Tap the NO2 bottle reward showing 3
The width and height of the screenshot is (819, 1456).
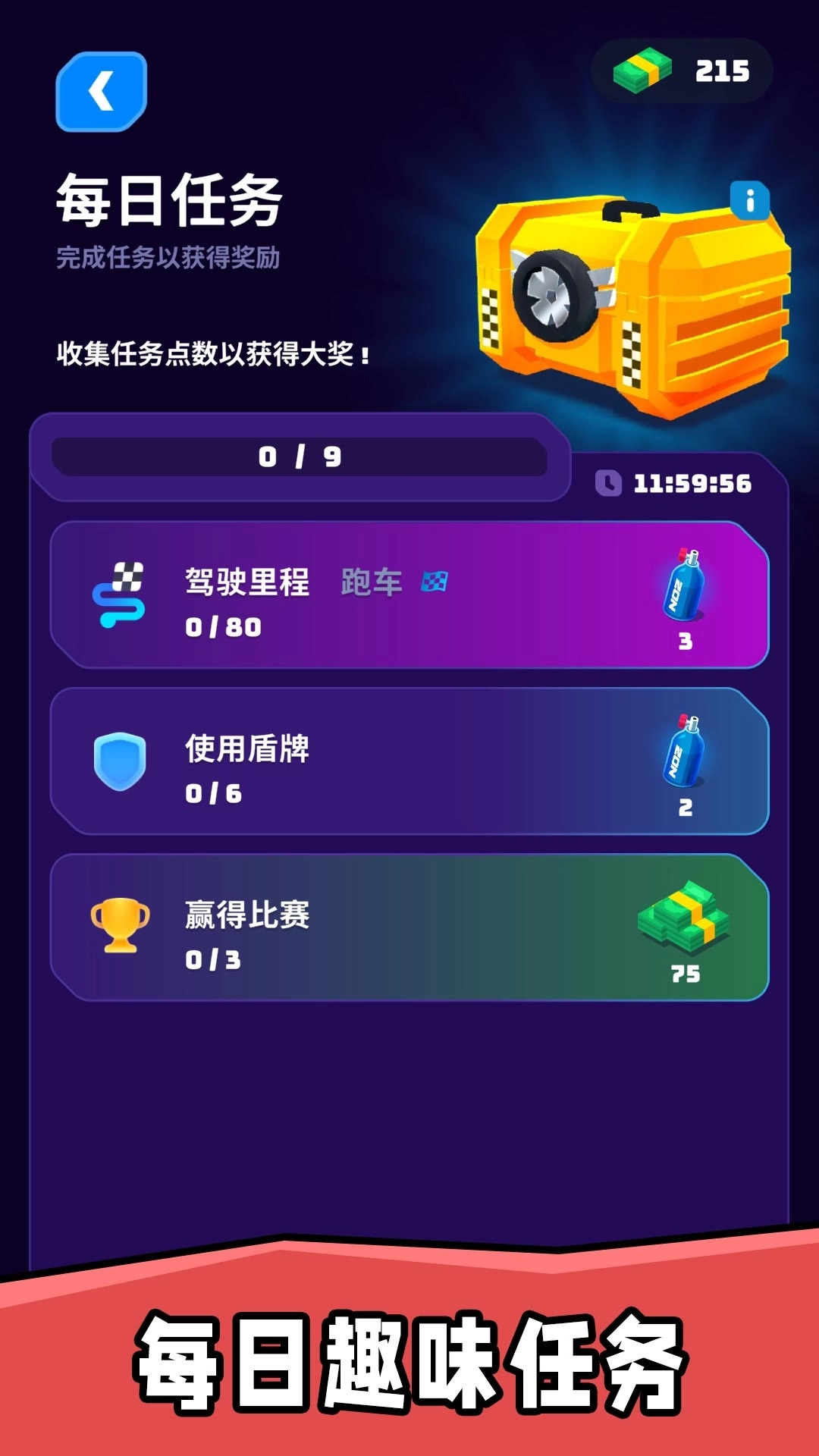(x=685, y=599)
